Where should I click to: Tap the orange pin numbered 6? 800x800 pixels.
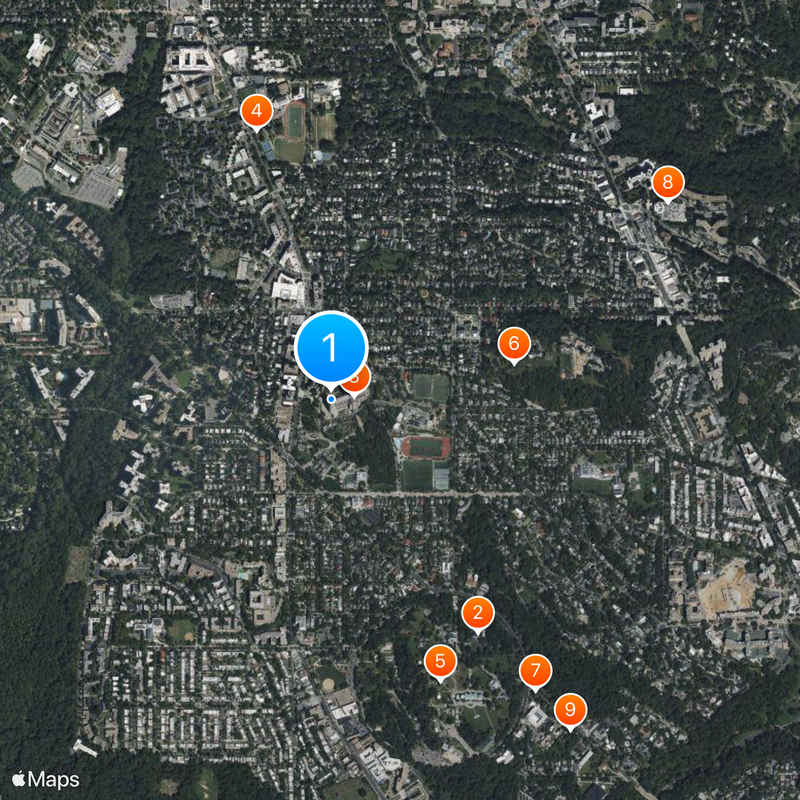[514, 344]
